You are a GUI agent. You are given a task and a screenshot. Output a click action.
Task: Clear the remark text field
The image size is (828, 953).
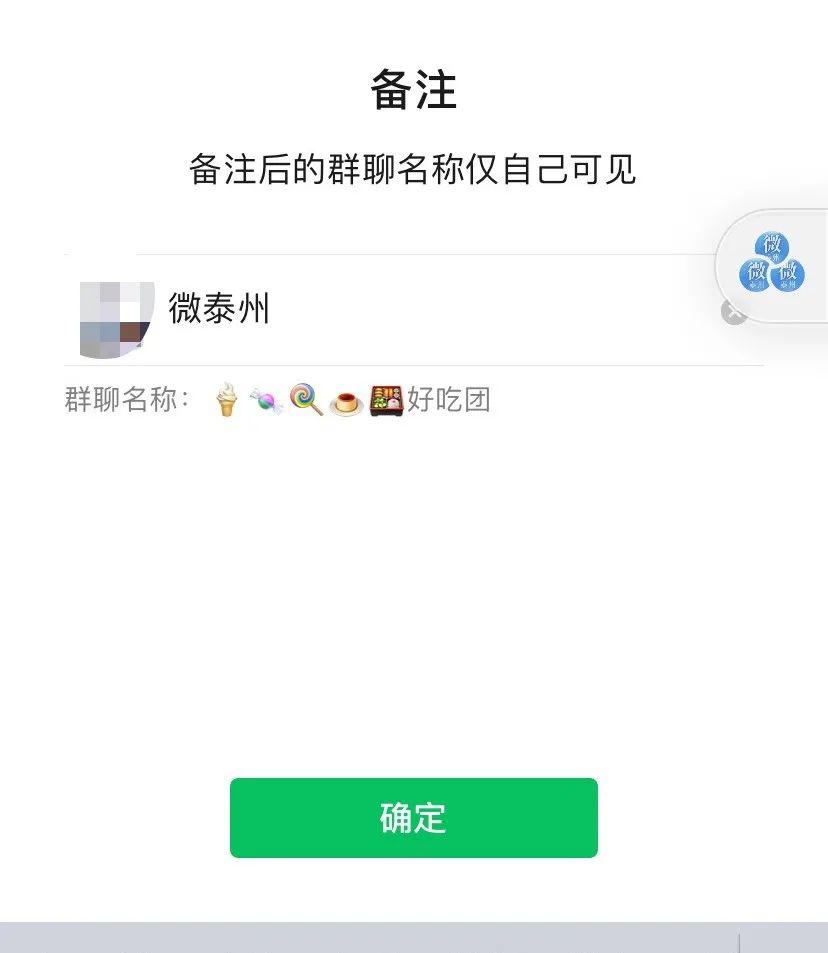pyautogui.click(x=733, y=313)
